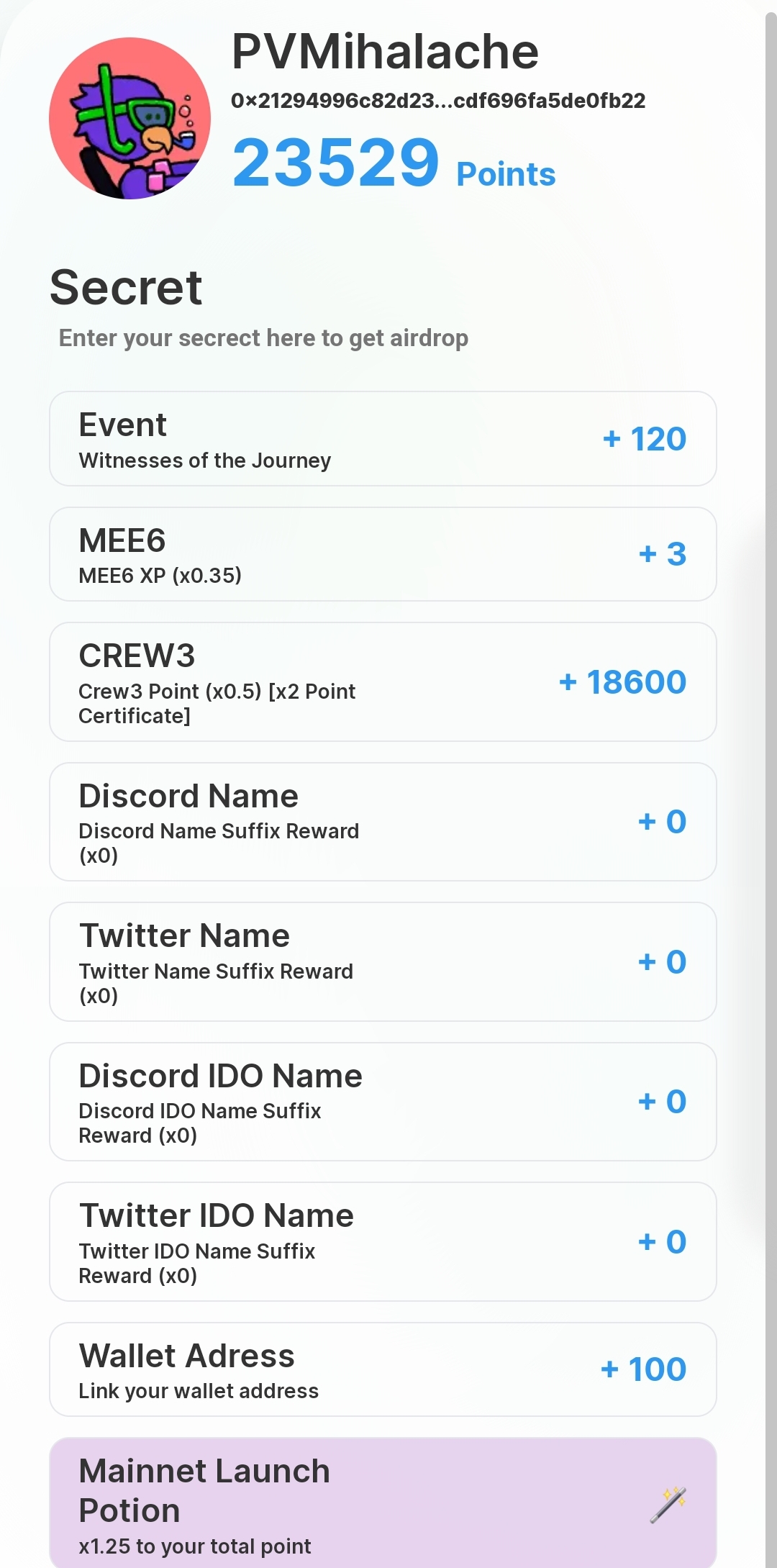Viewport: 777px width, 1568px height.
Task: Open the Wallet Adress link row
Action: pos(383,1370)
